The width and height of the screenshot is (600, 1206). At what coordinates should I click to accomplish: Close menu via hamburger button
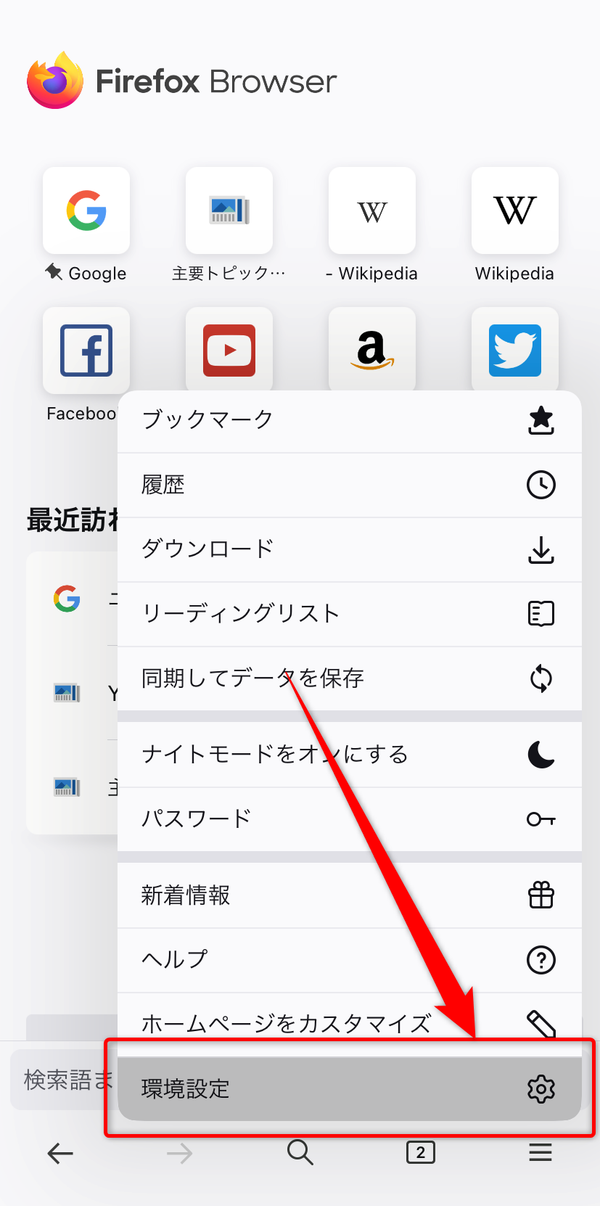click(540, 1153)
